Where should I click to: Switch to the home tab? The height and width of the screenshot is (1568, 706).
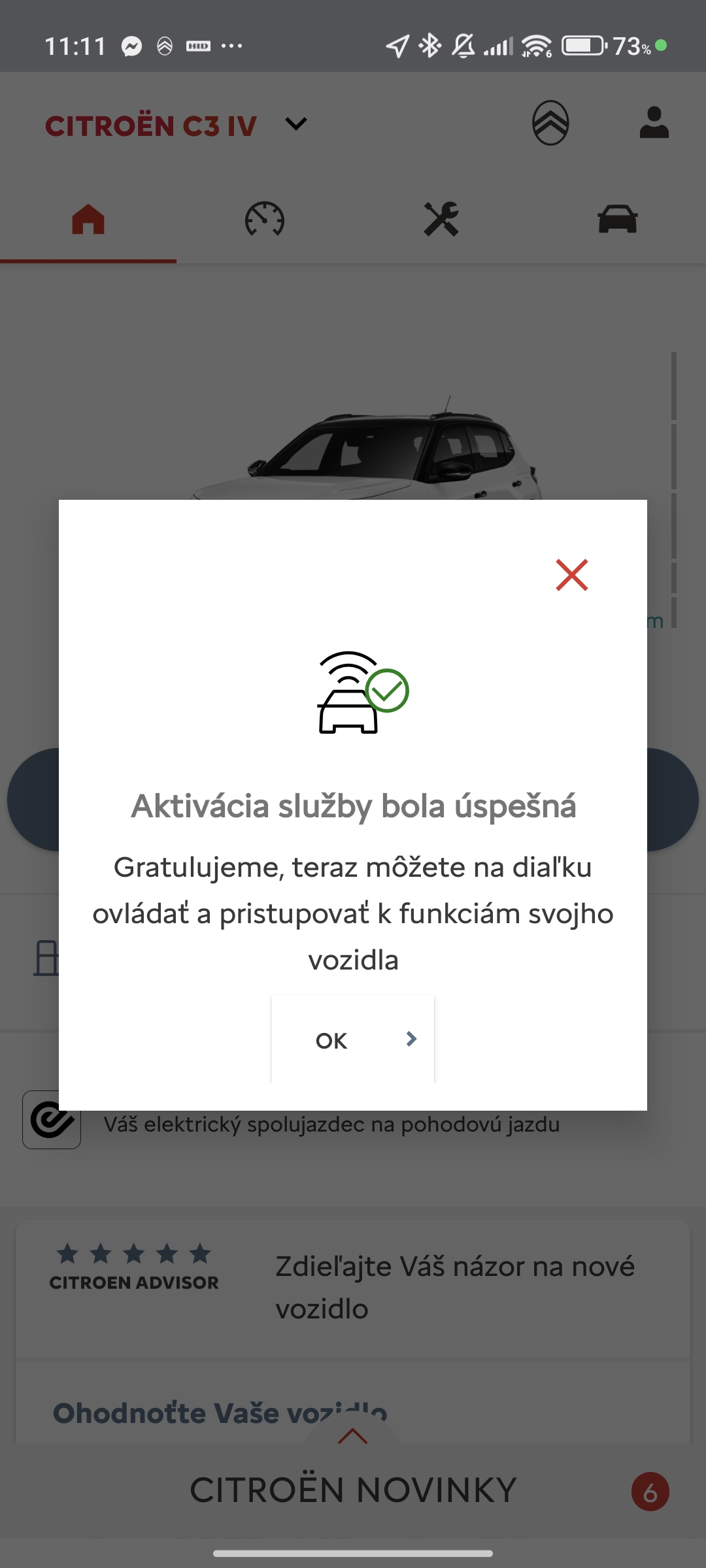point(88,220)
